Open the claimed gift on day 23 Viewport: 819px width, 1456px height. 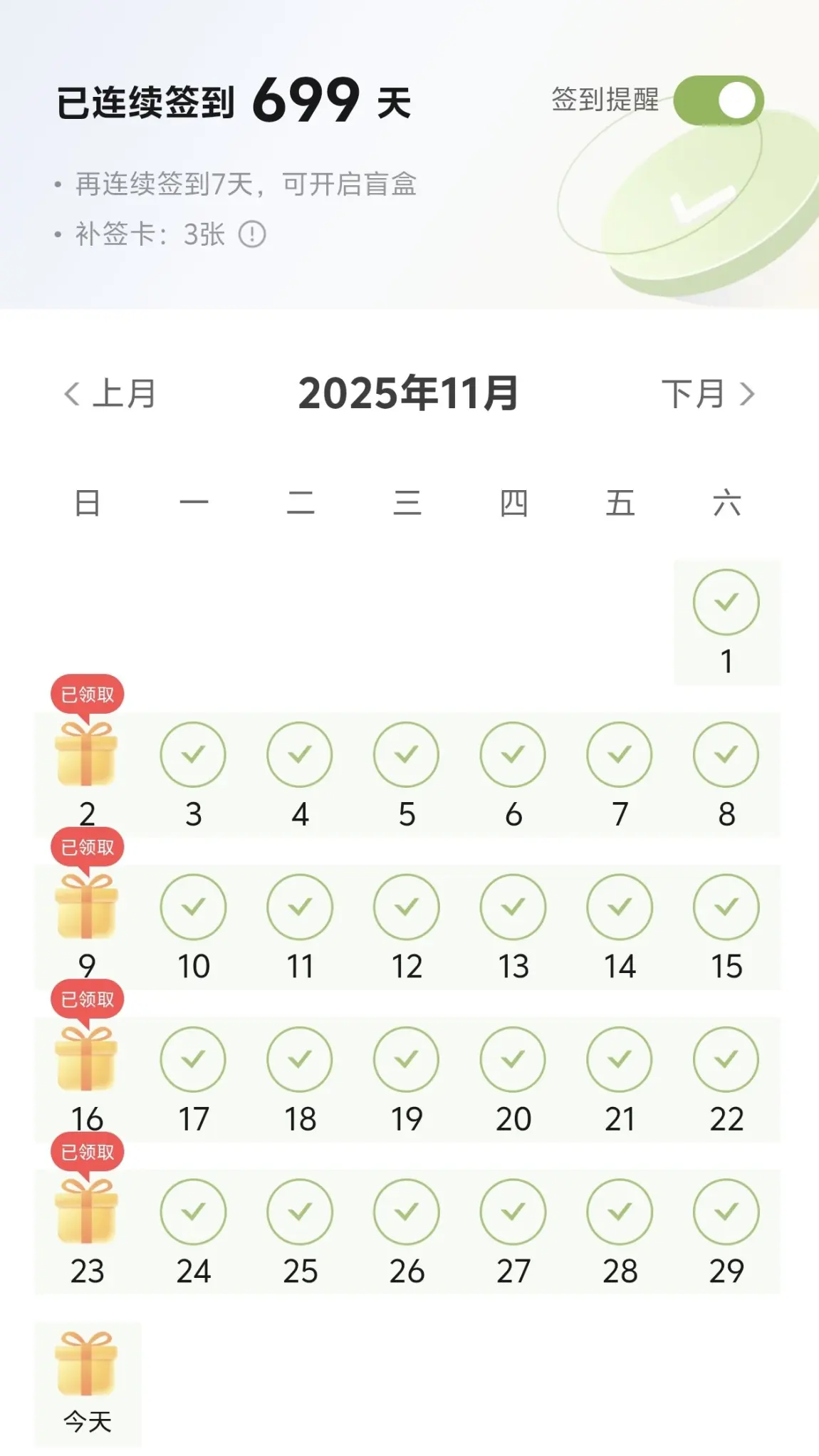(x=87, y=1212)
